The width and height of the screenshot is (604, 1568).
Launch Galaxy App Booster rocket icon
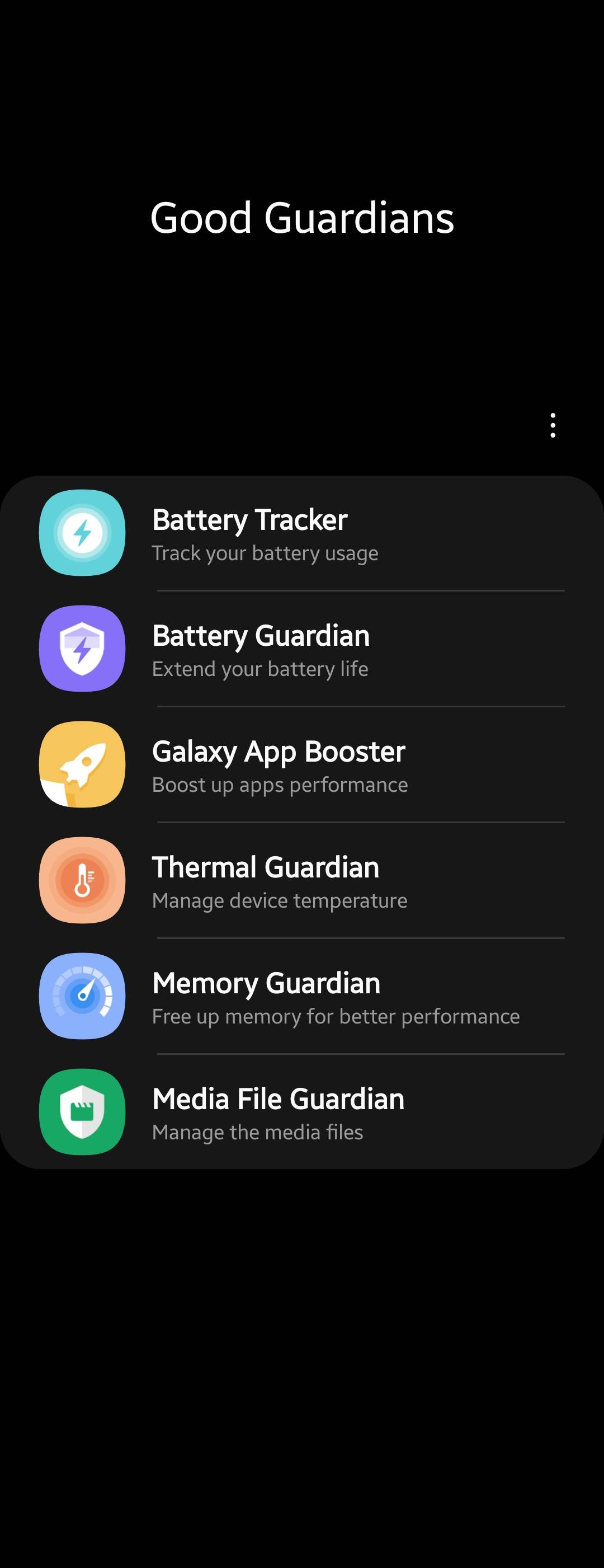(x=83, y=765)
